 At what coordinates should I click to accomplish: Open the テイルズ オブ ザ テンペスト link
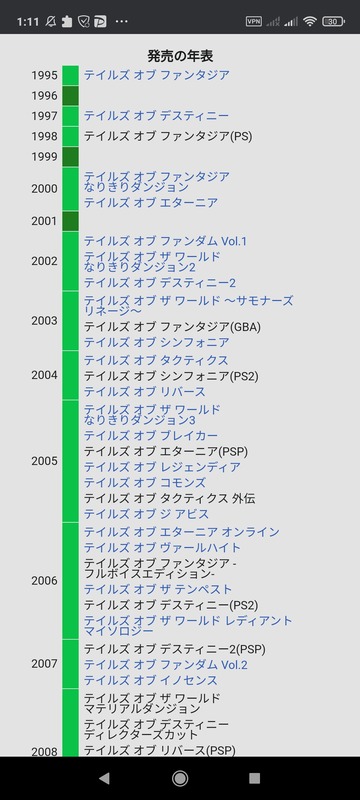(x=158, y=589)
